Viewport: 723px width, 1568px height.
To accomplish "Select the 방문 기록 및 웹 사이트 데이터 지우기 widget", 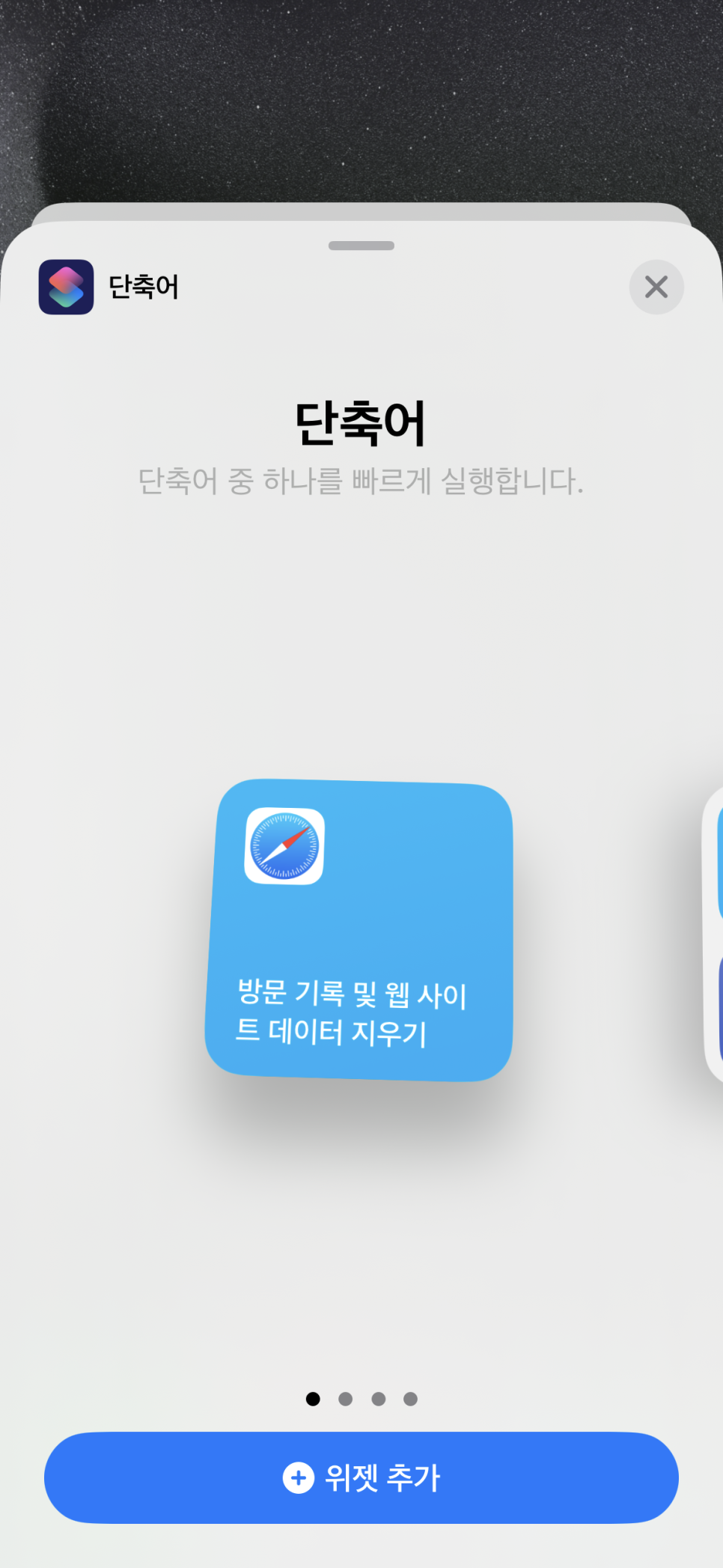I will (360, 930).
